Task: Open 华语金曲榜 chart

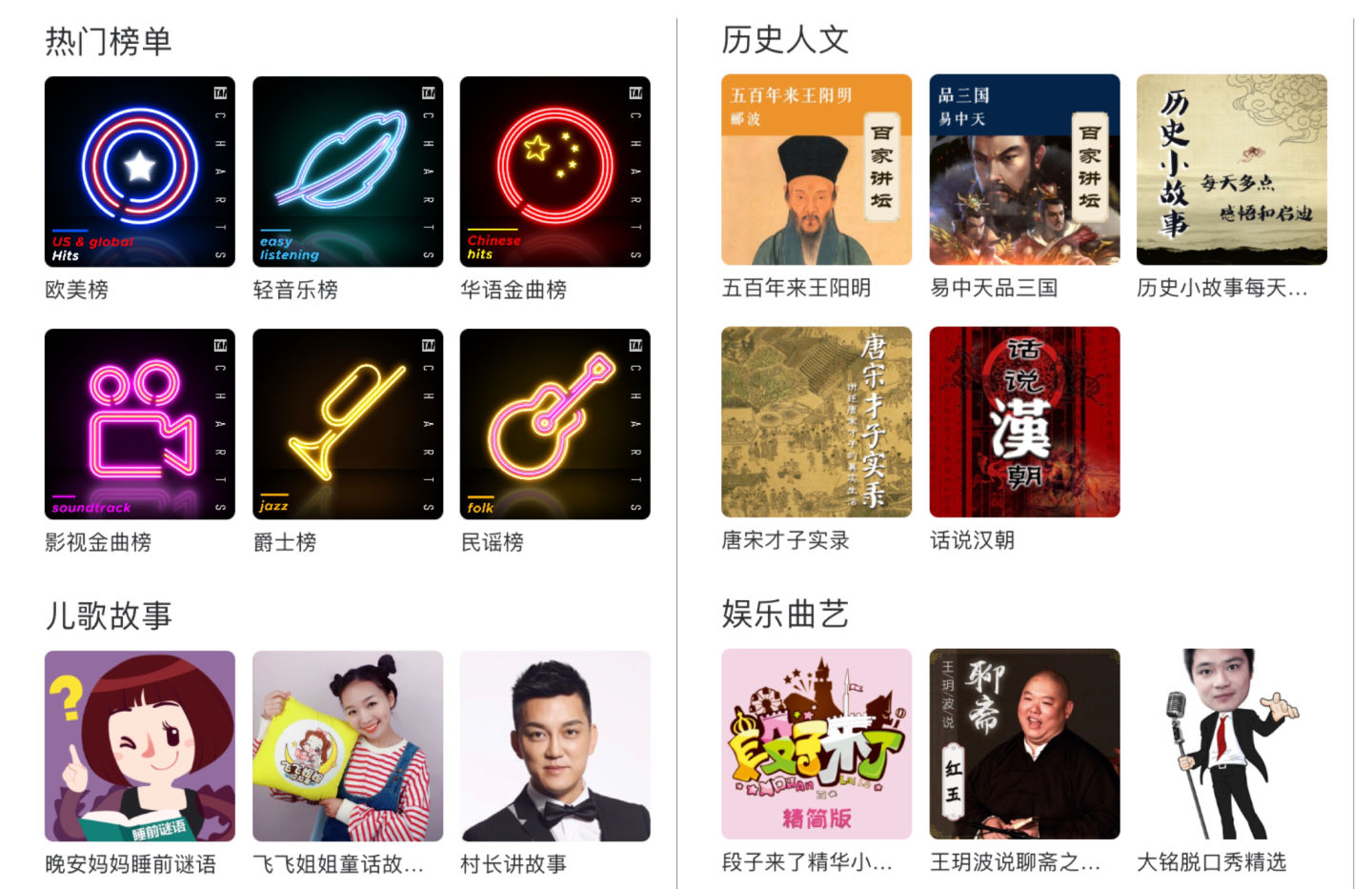Action: 555,172
